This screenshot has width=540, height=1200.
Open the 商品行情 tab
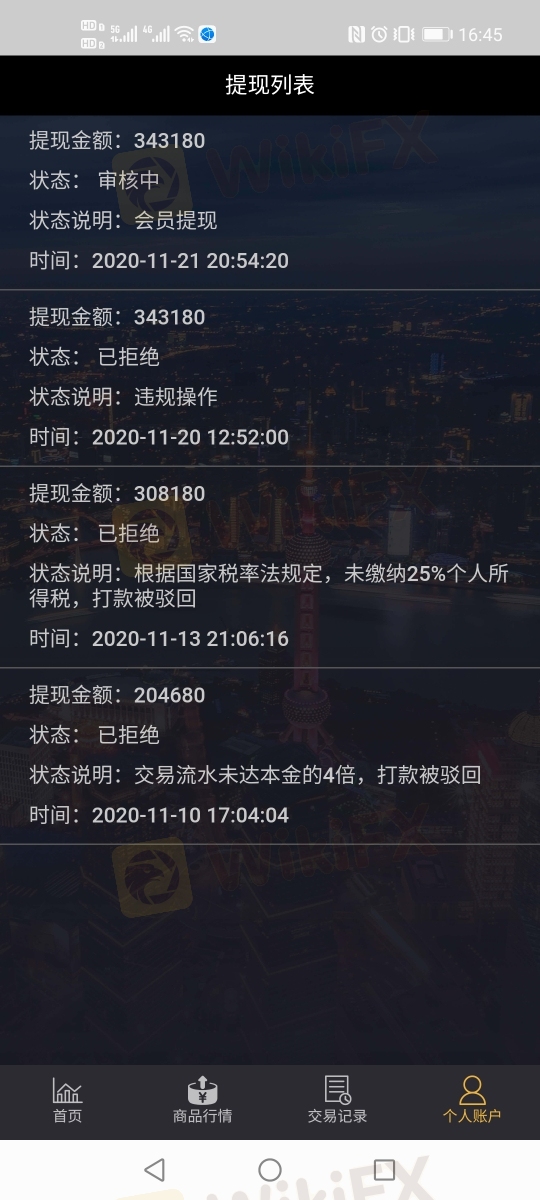click(x=202, y=1101)
